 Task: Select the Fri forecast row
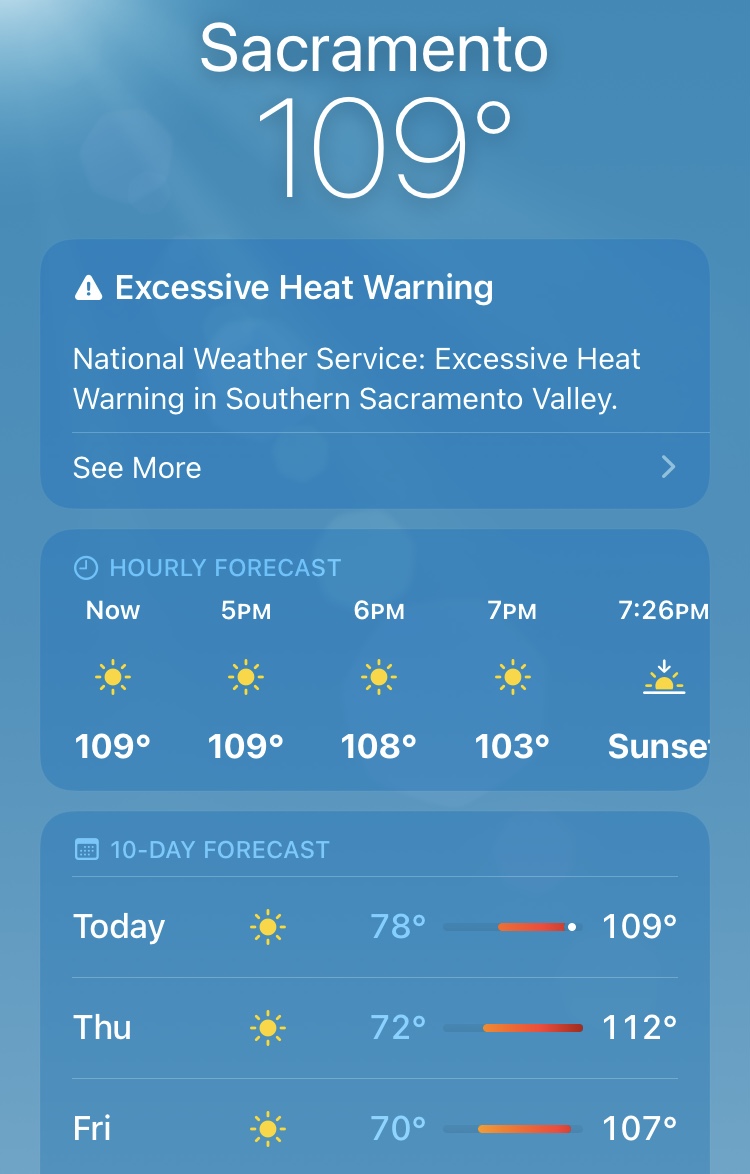[374, 1129]
